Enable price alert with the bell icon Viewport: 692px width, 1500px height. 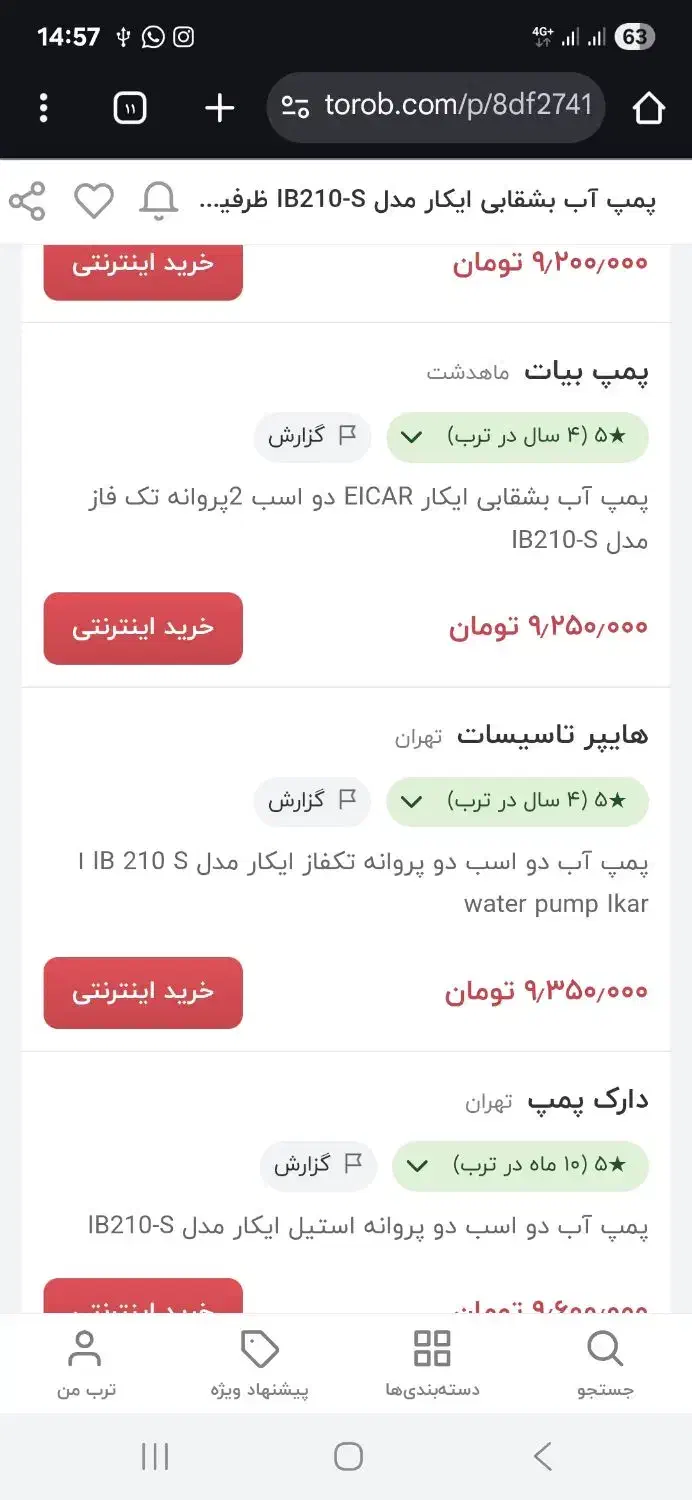[x=158, y=201]
